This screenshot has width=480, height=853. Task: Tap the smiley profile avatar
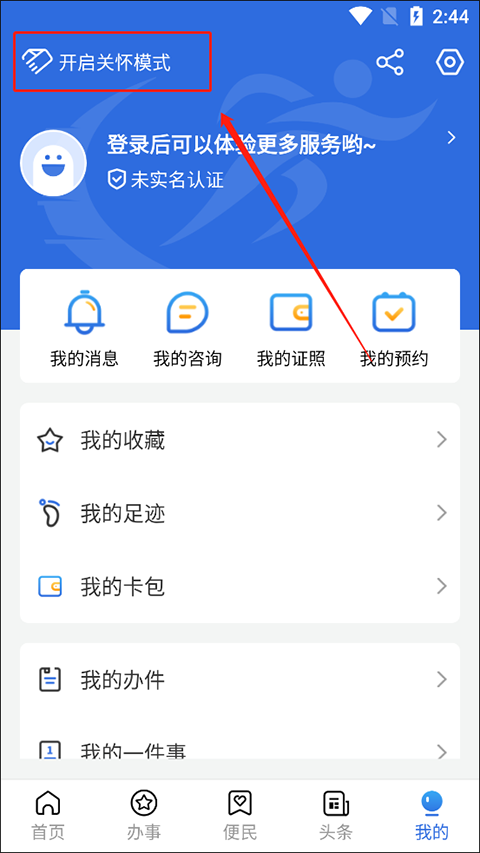53,163
